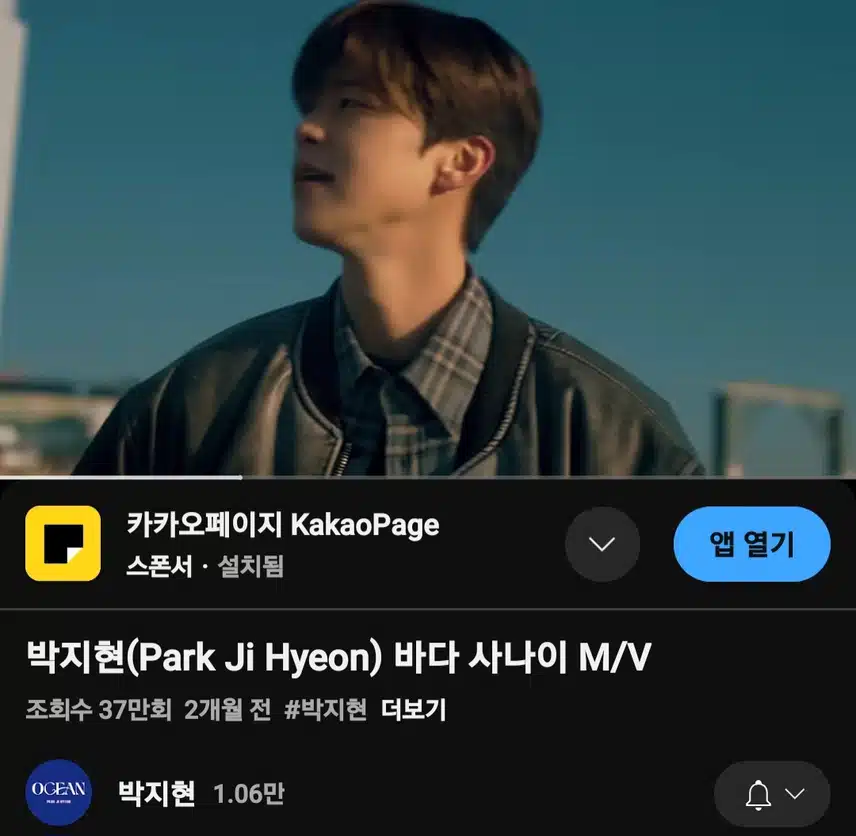Expand the KakaoPage ad chevron
The width and height of the screenshot is (856, 836).
[x=602, y=544]
